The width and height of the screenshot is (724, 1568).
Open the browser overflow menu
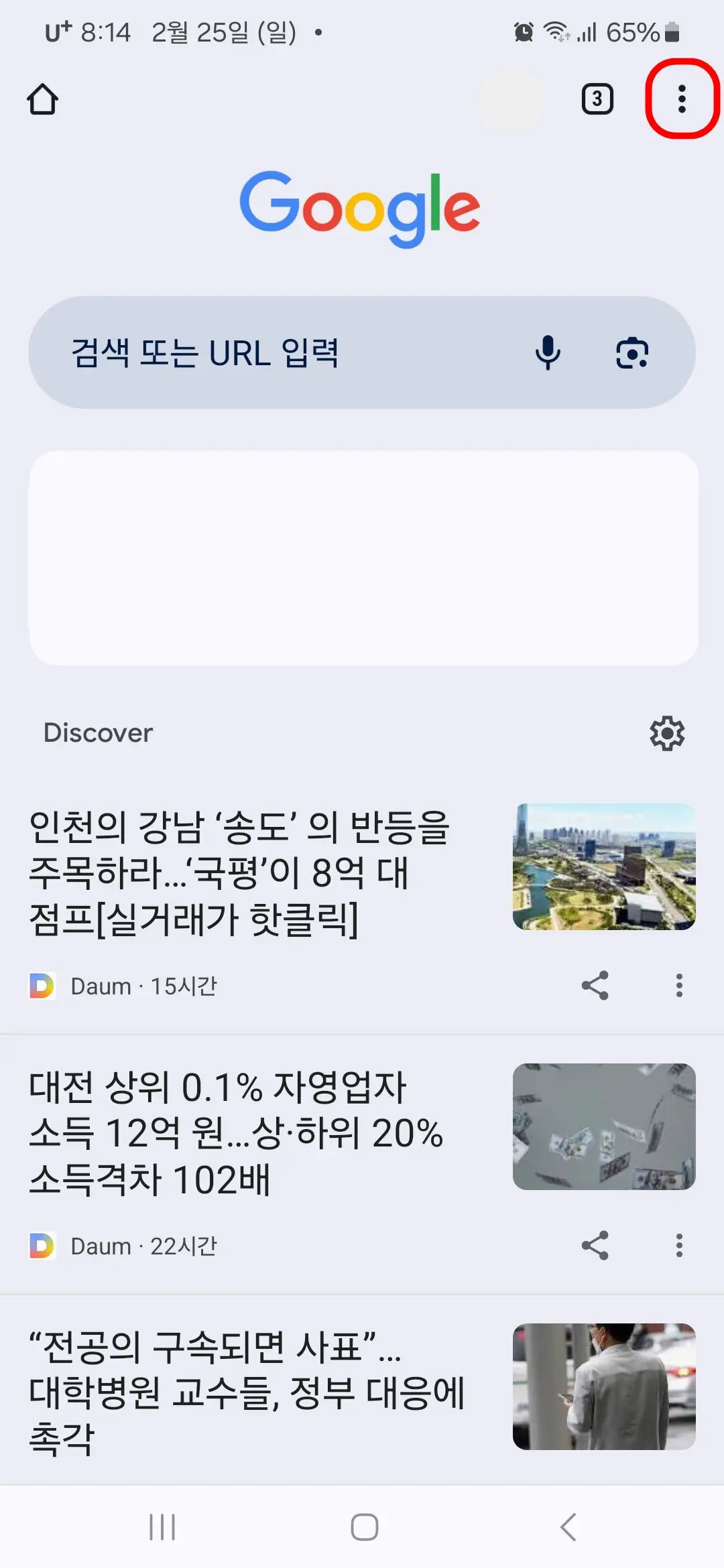click(x=681, y=99)
